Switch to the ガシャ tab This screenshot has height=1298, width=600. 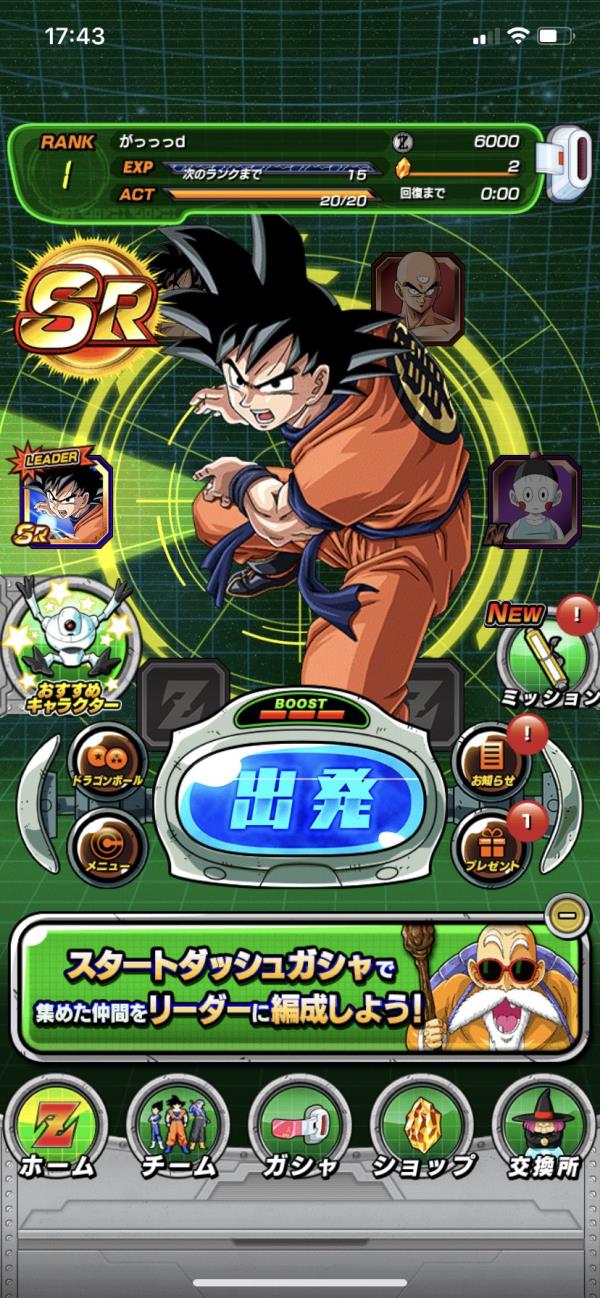300,1128
